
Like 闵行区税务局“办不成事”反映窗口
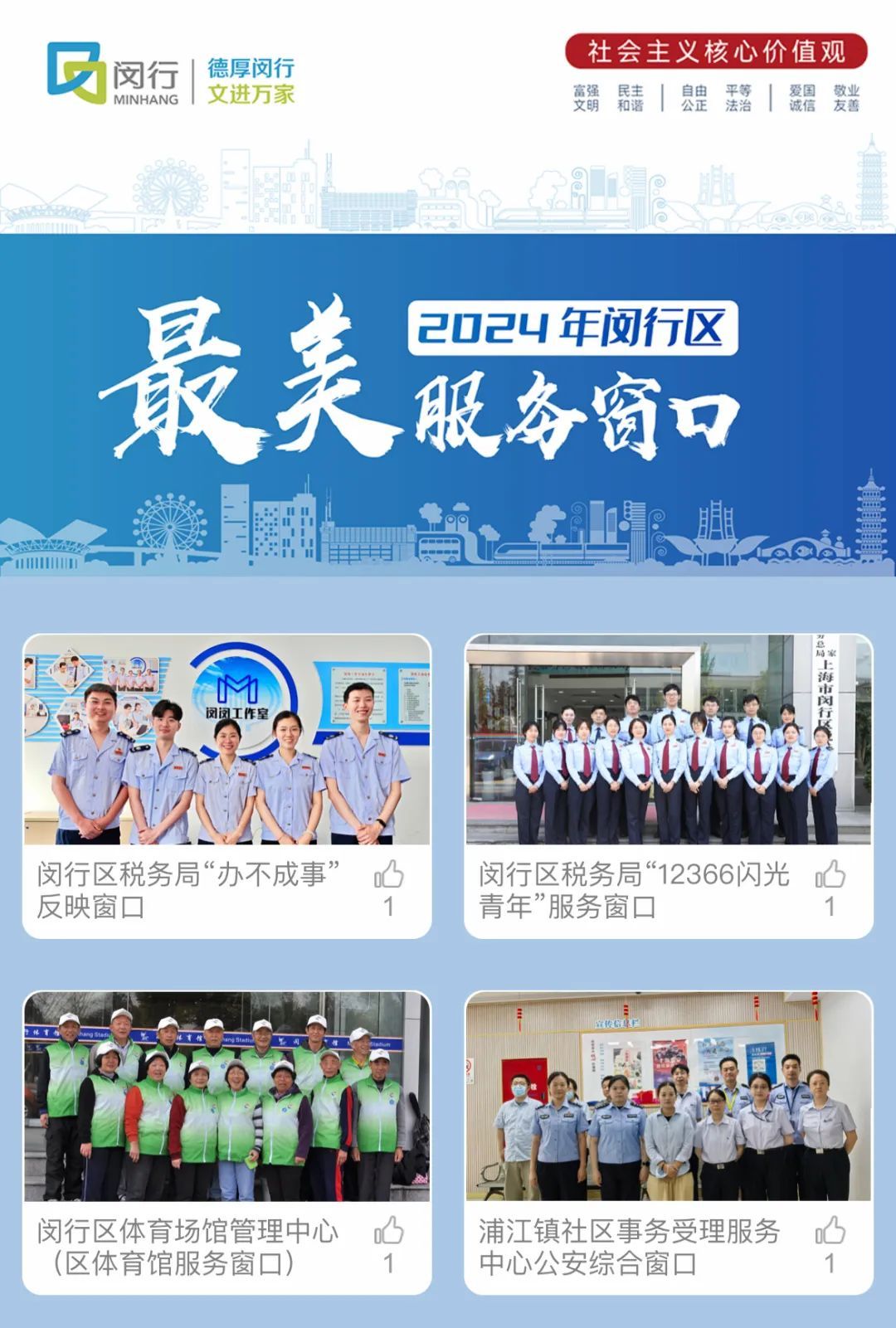coord(388,875)
